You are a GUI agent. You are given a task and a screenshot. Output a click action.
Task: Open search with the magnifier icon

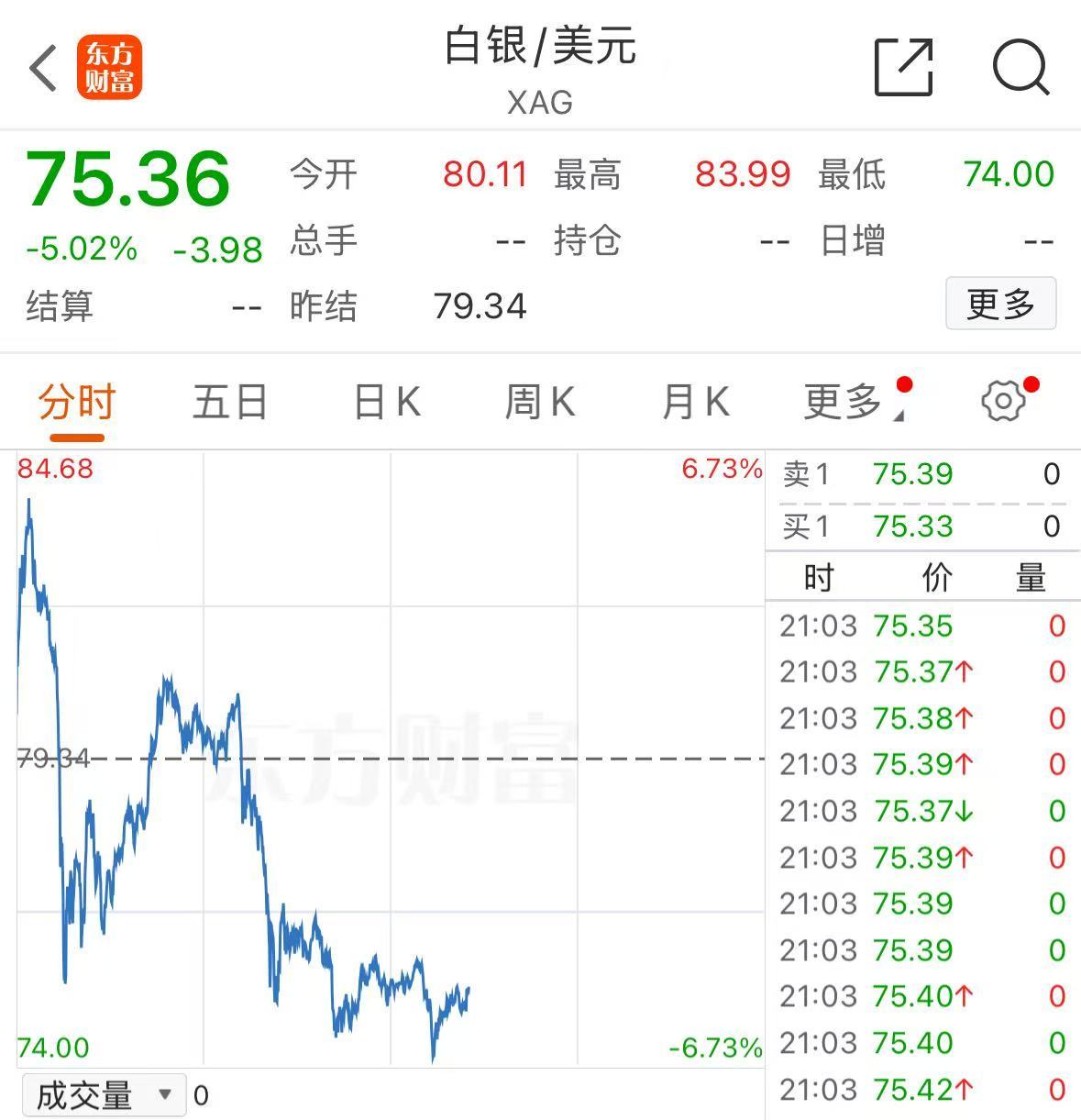click(x=1021, y=69)
